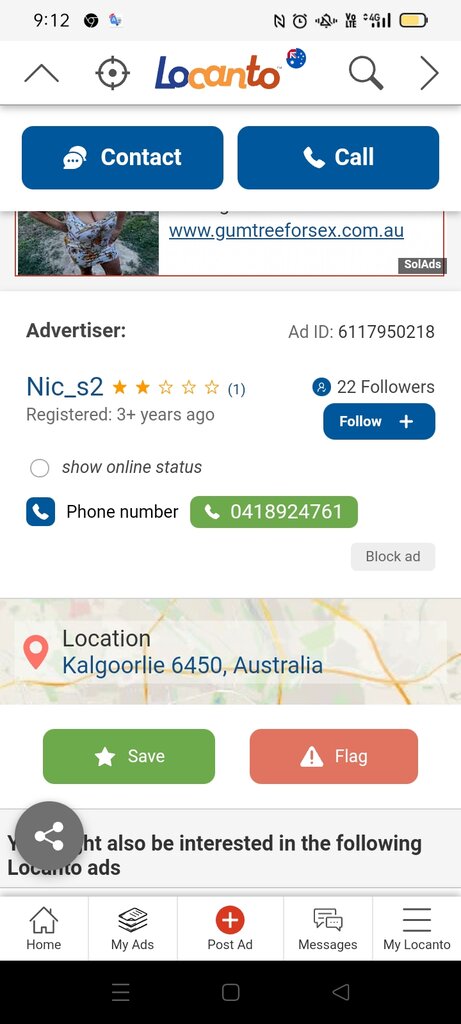Enable show online status
461x1024 pixels.
click(40, 468)
